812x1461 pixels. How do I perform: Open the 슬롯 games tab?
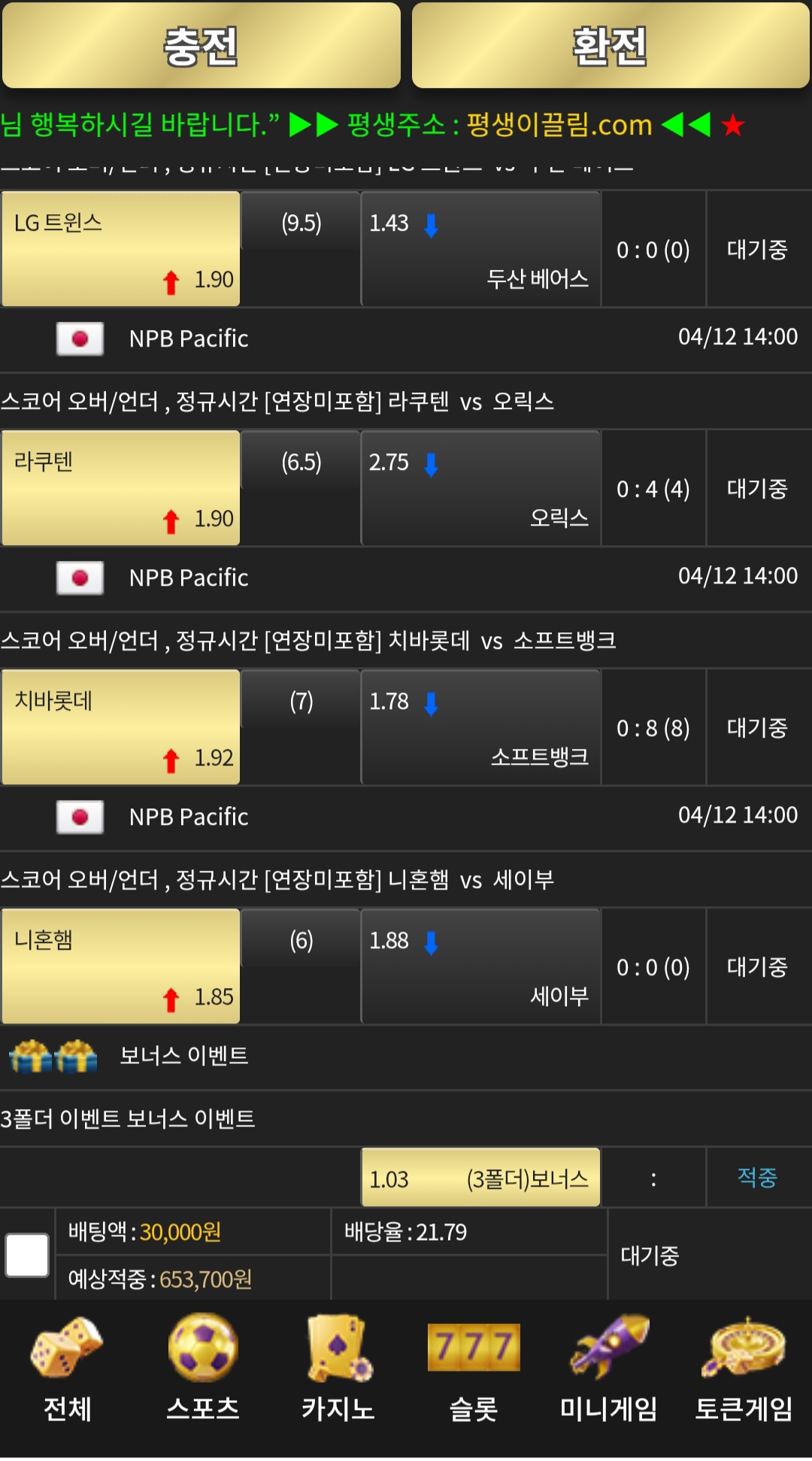point(474,1370)
